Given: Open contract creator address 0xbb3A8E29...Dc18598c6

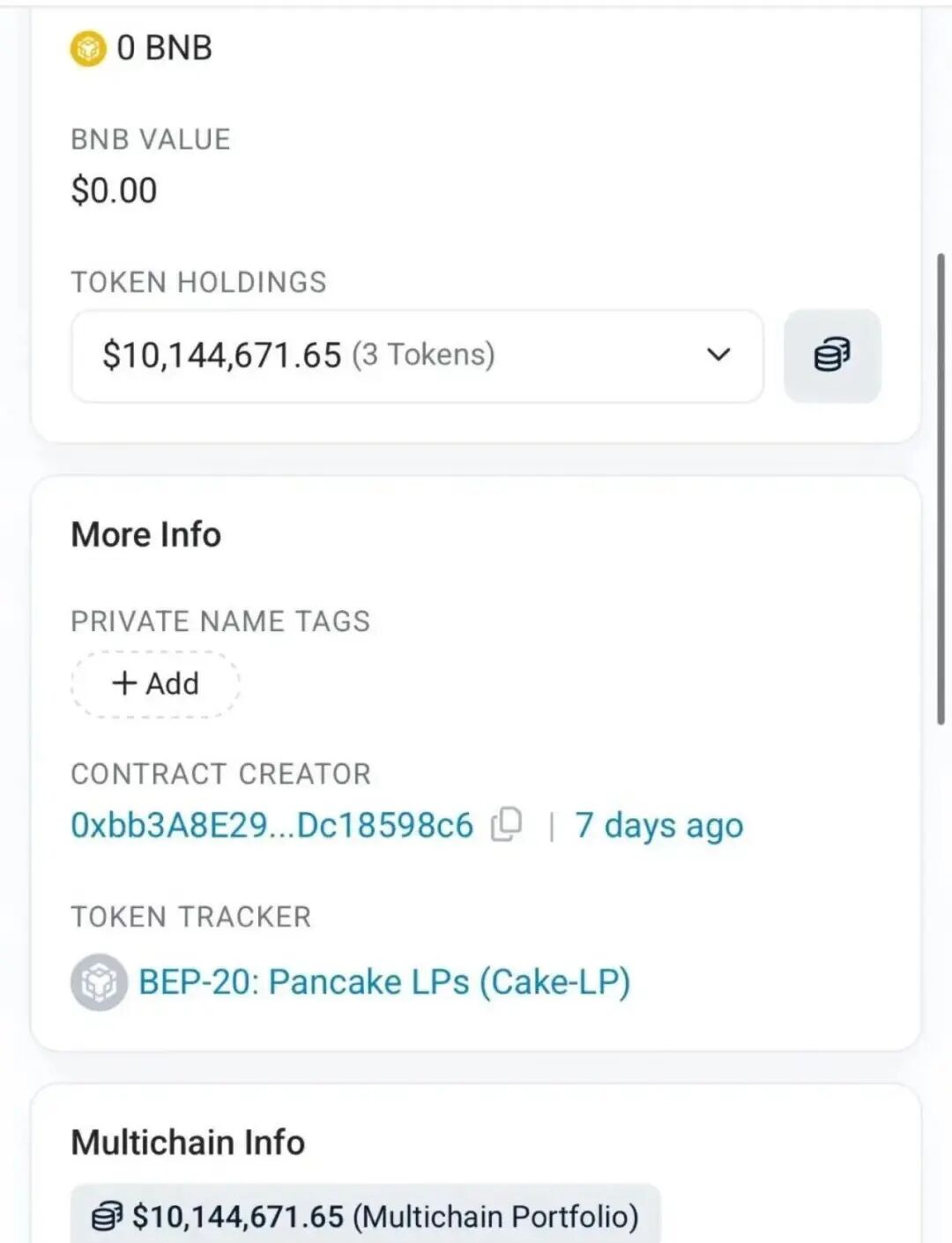Looking at the screenshot, I should point(271,825).
